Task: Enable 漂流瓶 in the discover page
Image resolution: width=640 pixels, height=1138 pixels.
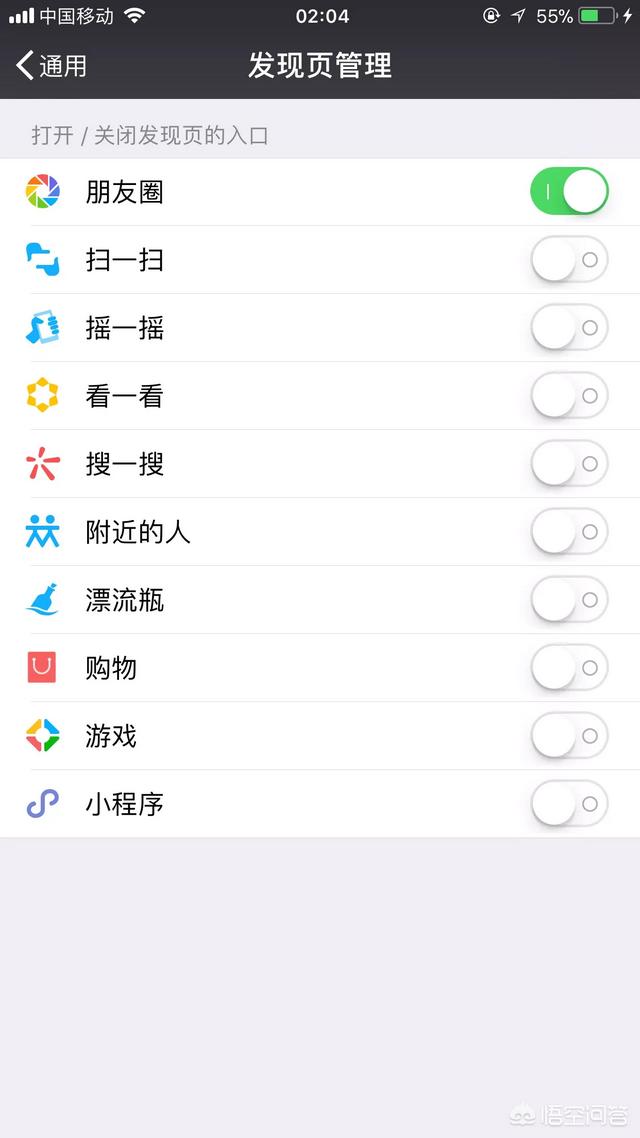Action: pyautogui.click(x=570, y=599)
